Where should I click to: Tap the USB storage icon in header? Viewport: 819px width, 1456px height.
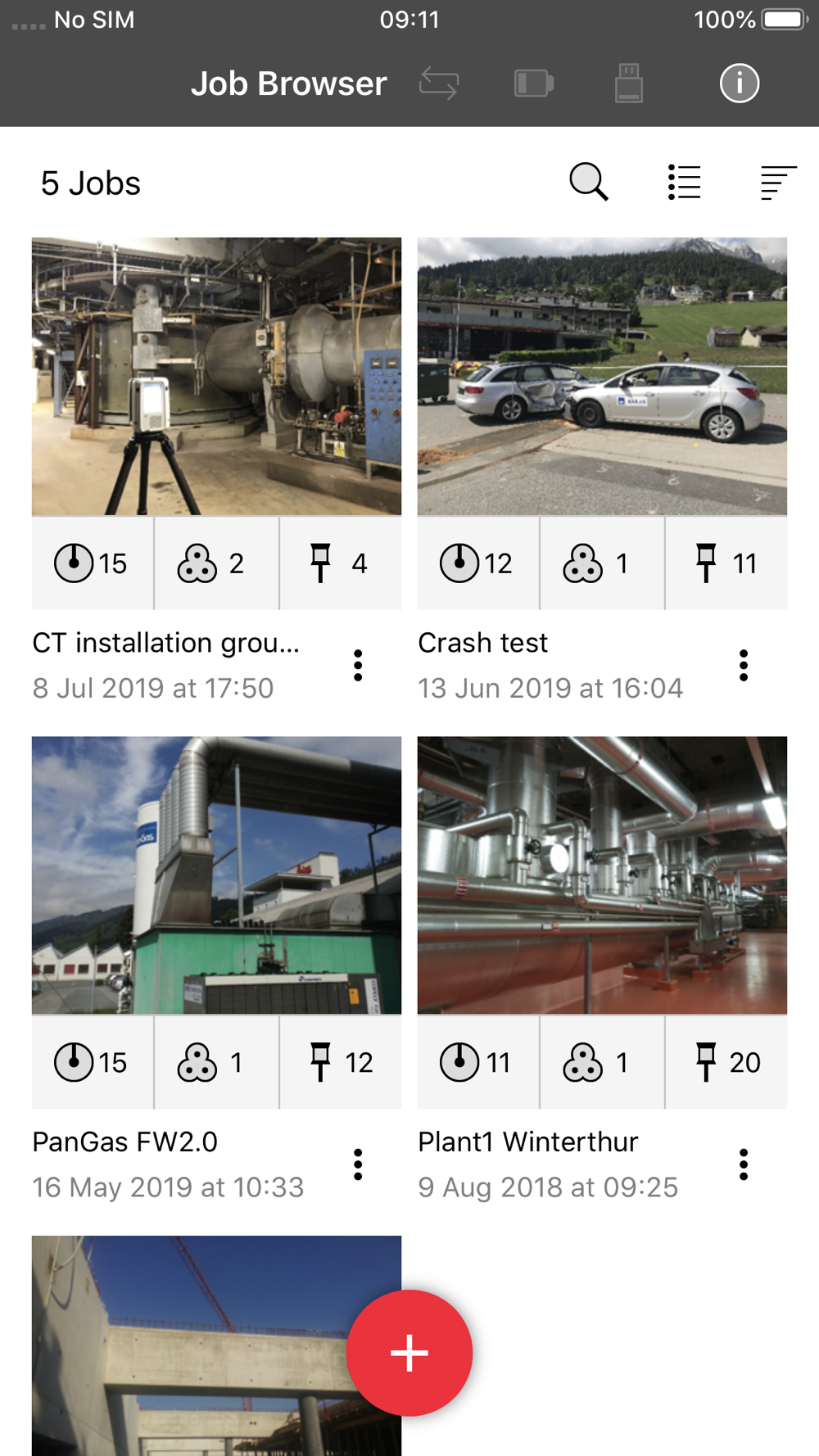click(629, 84)
